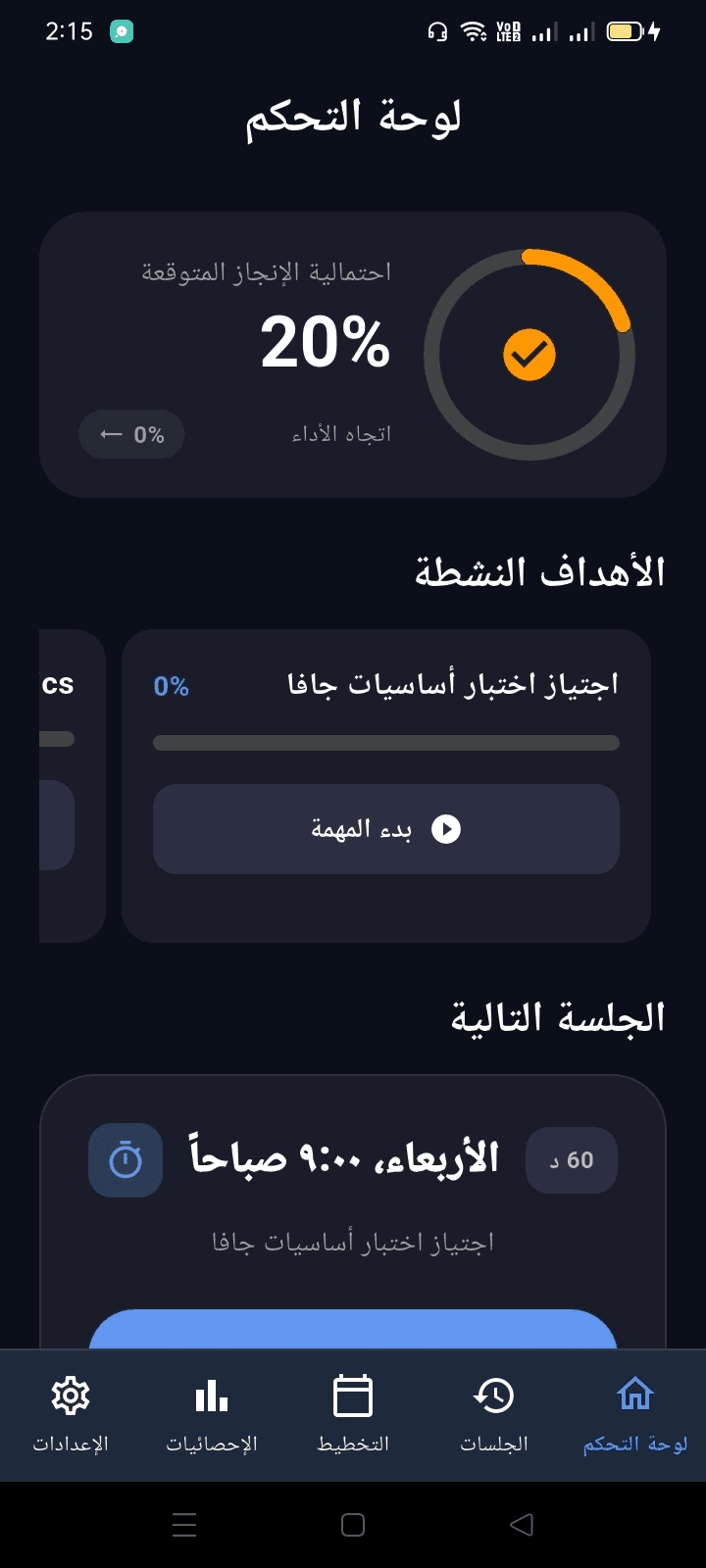The image size is (706, 1568).
Task: Select the الإحصائيات statistics bar-chart icon
Action: click(x=211, y=1394)
